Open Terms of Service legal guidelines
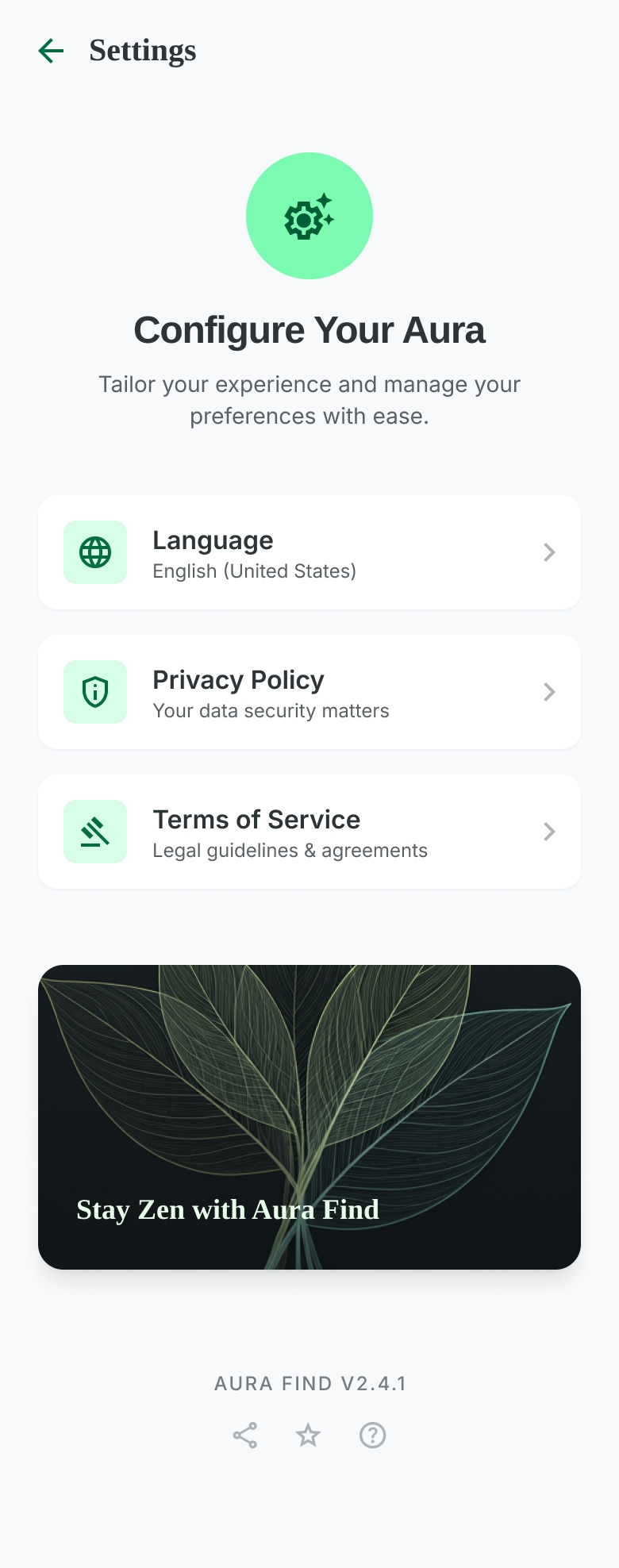 pos(309,832)
